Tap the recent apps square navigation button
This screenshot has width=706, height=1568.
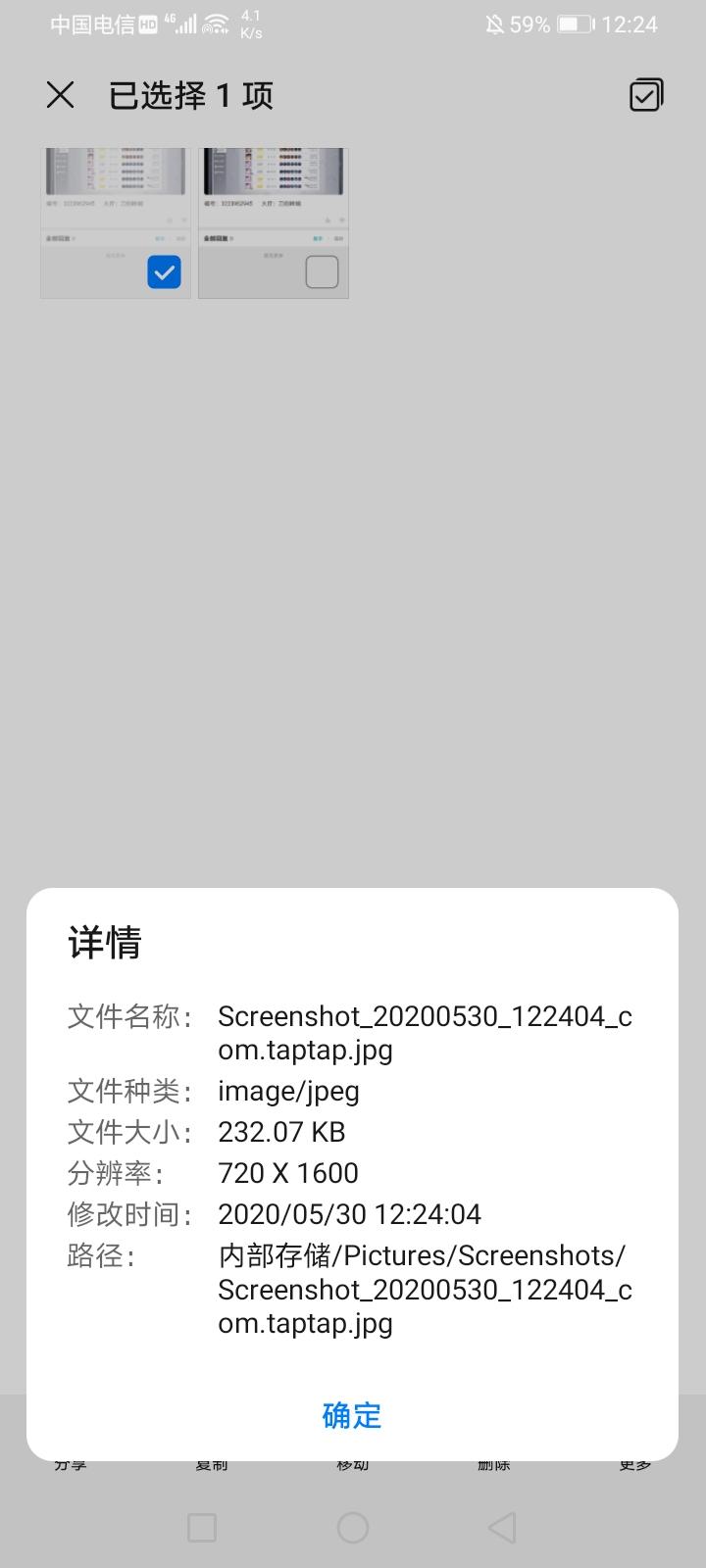[x=201, y=1526]
